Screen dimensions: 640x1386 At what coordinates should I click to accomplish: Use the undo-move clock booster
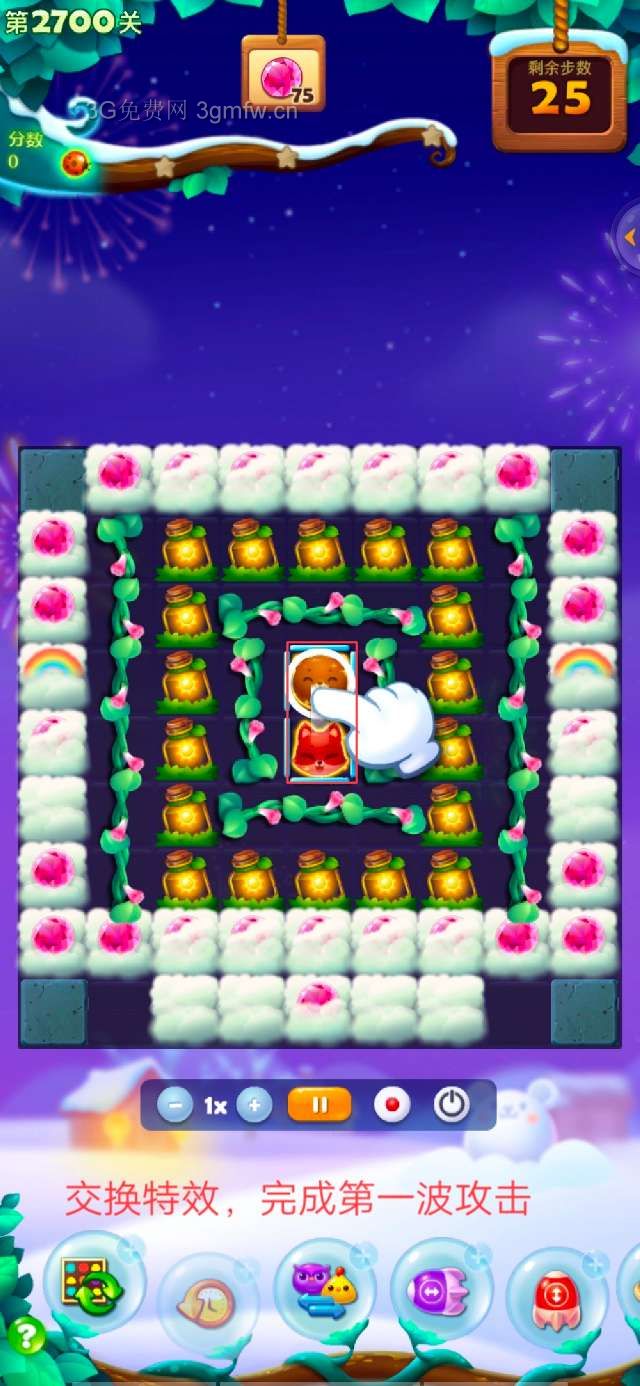tap(208, 1299)
